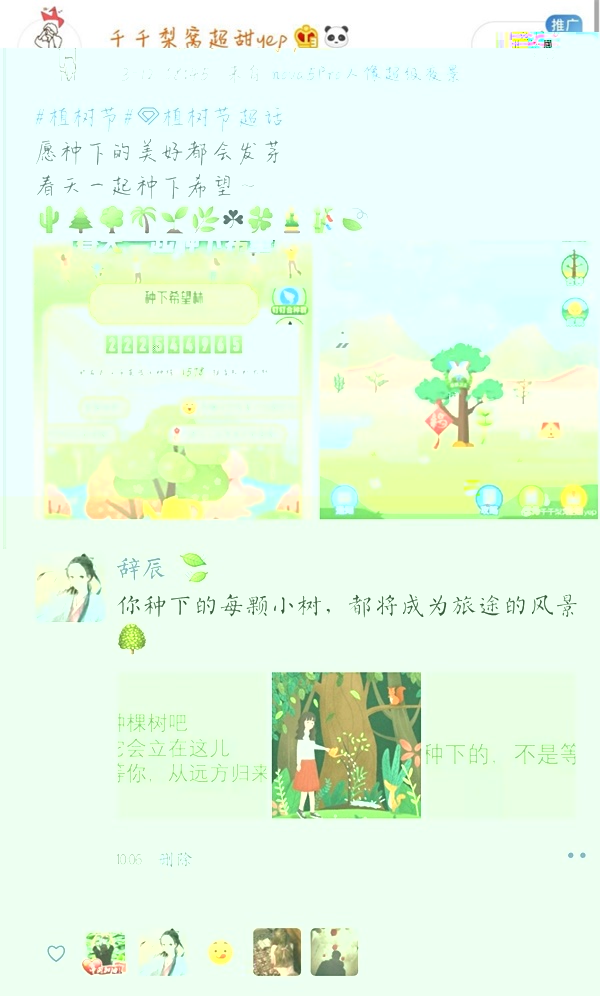This screenshot has height=996, width=600.
Task: Open the 植树节超话 super topic link
Action: [x=210, y=117]
